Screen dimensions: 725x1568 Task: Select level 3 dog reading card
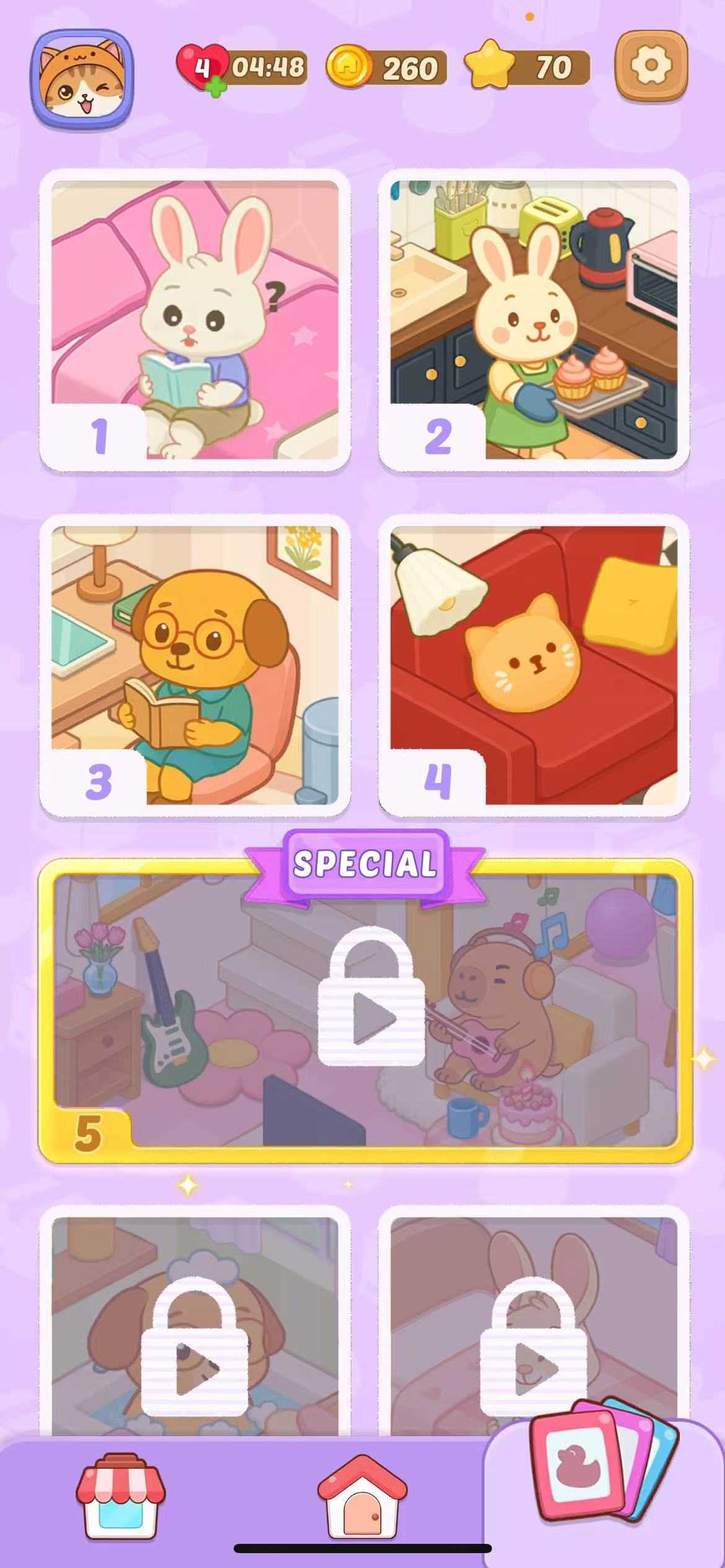[x=195, y=665]
